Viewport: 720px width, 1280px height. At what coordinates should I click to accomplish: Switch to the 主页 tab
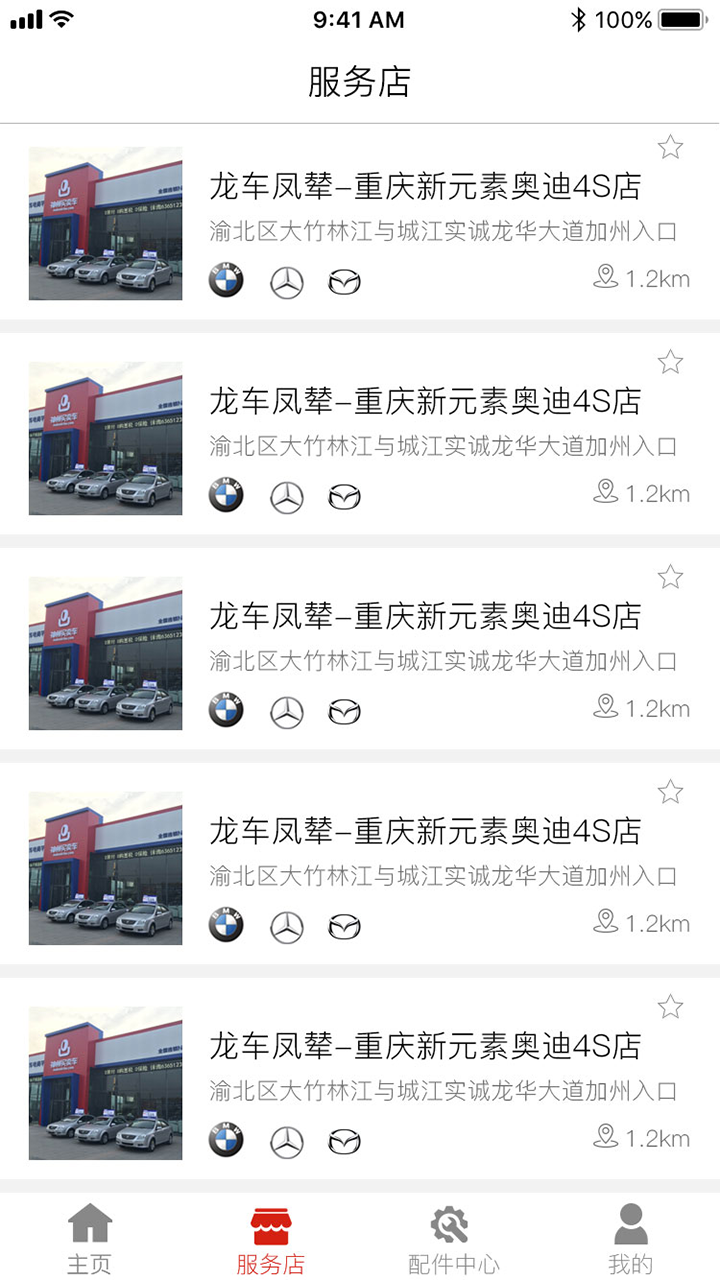click(90, 1240)
